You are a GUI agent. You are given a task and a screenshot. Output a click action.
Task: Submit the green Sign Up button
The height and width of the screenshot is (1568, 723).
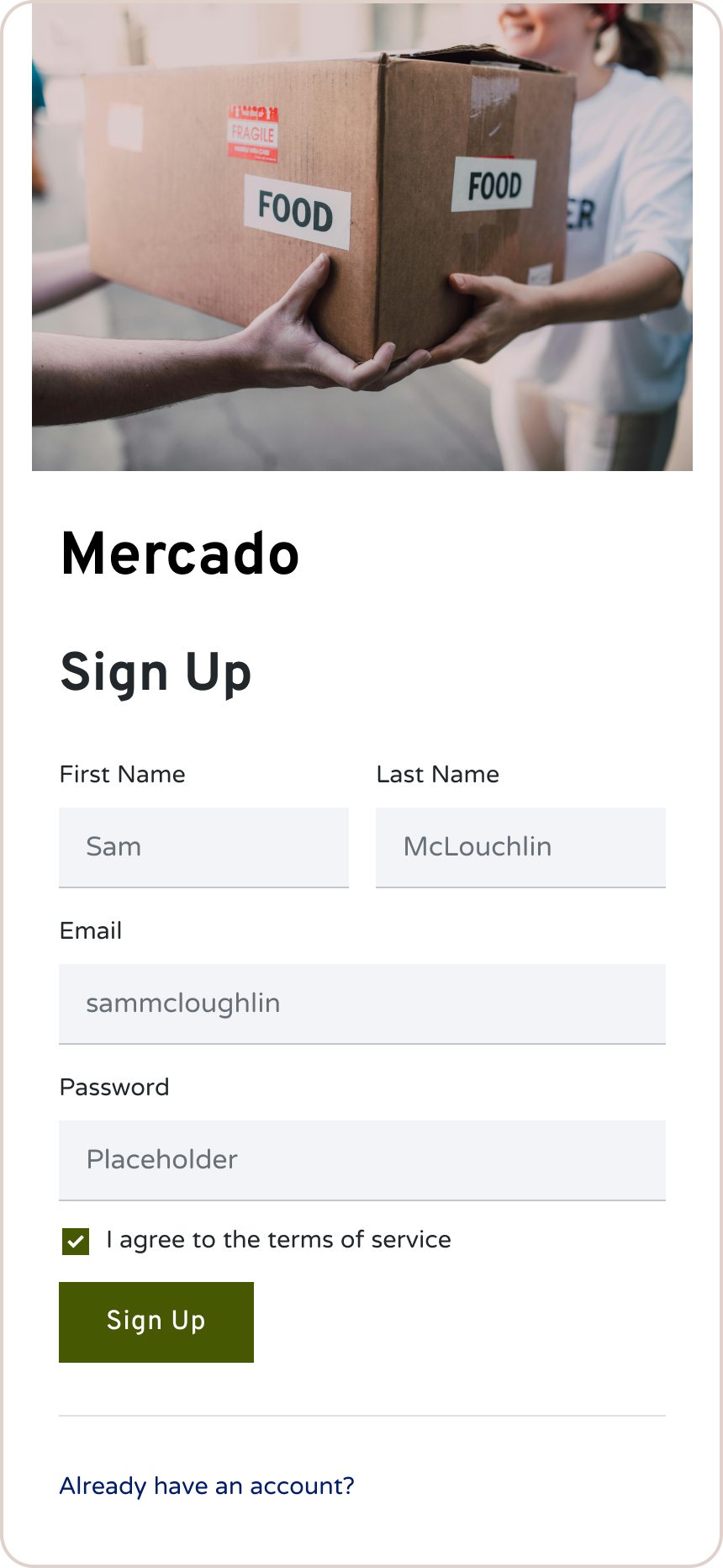coord(156,1322)
